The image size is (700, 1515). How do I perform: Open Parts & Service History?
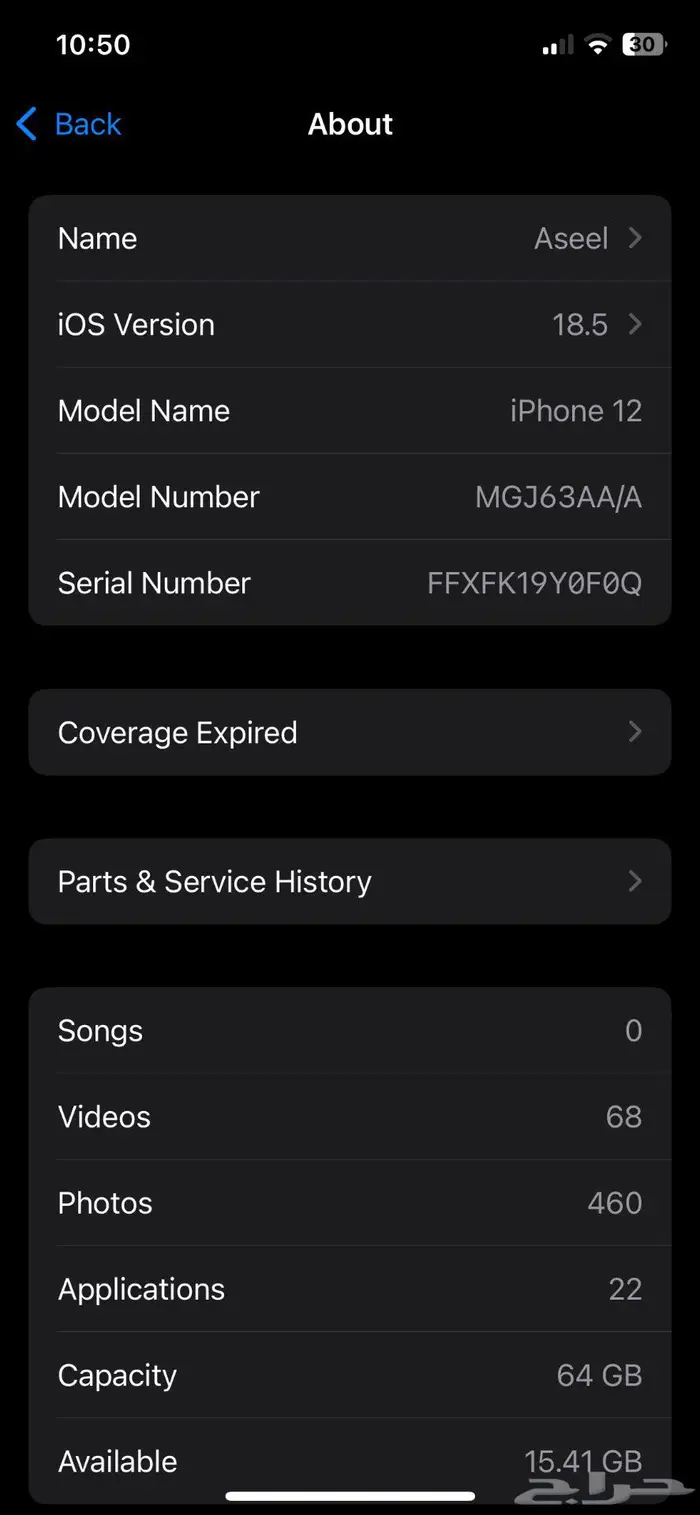pos(349,882)
